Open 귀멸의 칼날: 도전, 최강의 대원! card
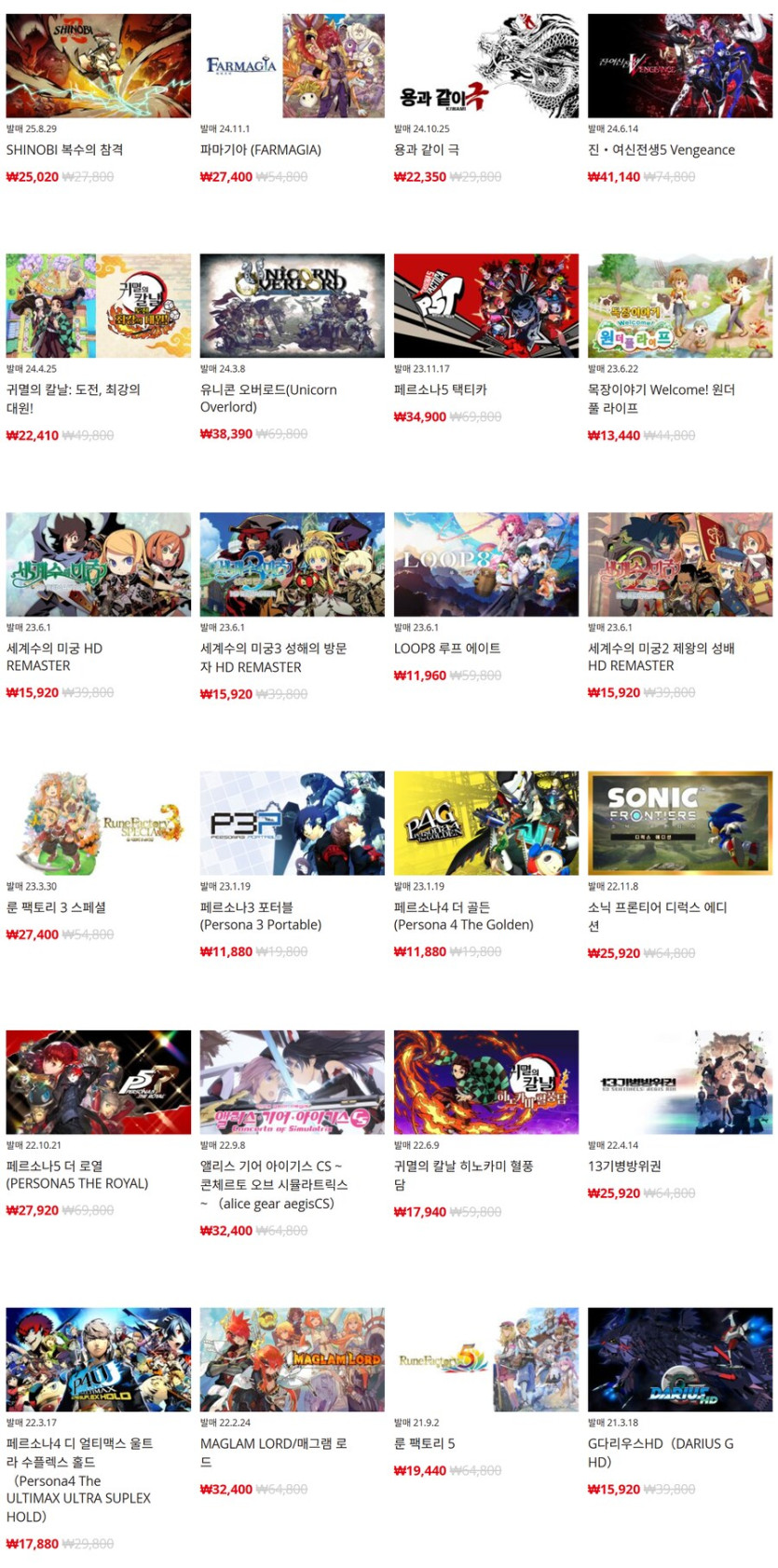The width and height of the screenshot is (778, 1568). 98,306
